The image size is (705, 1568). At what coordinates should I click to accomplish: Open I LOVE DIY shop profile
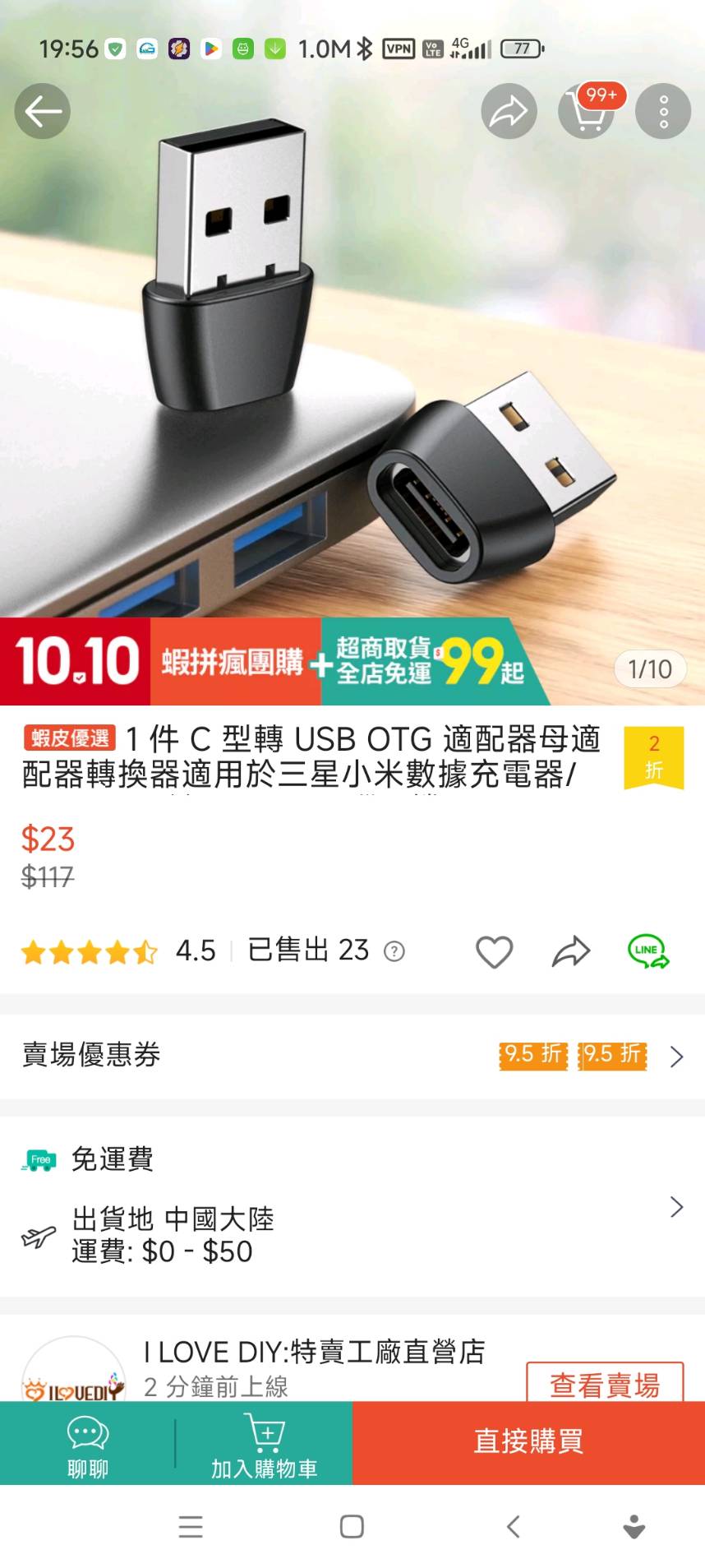click(x=312, y=1353)
